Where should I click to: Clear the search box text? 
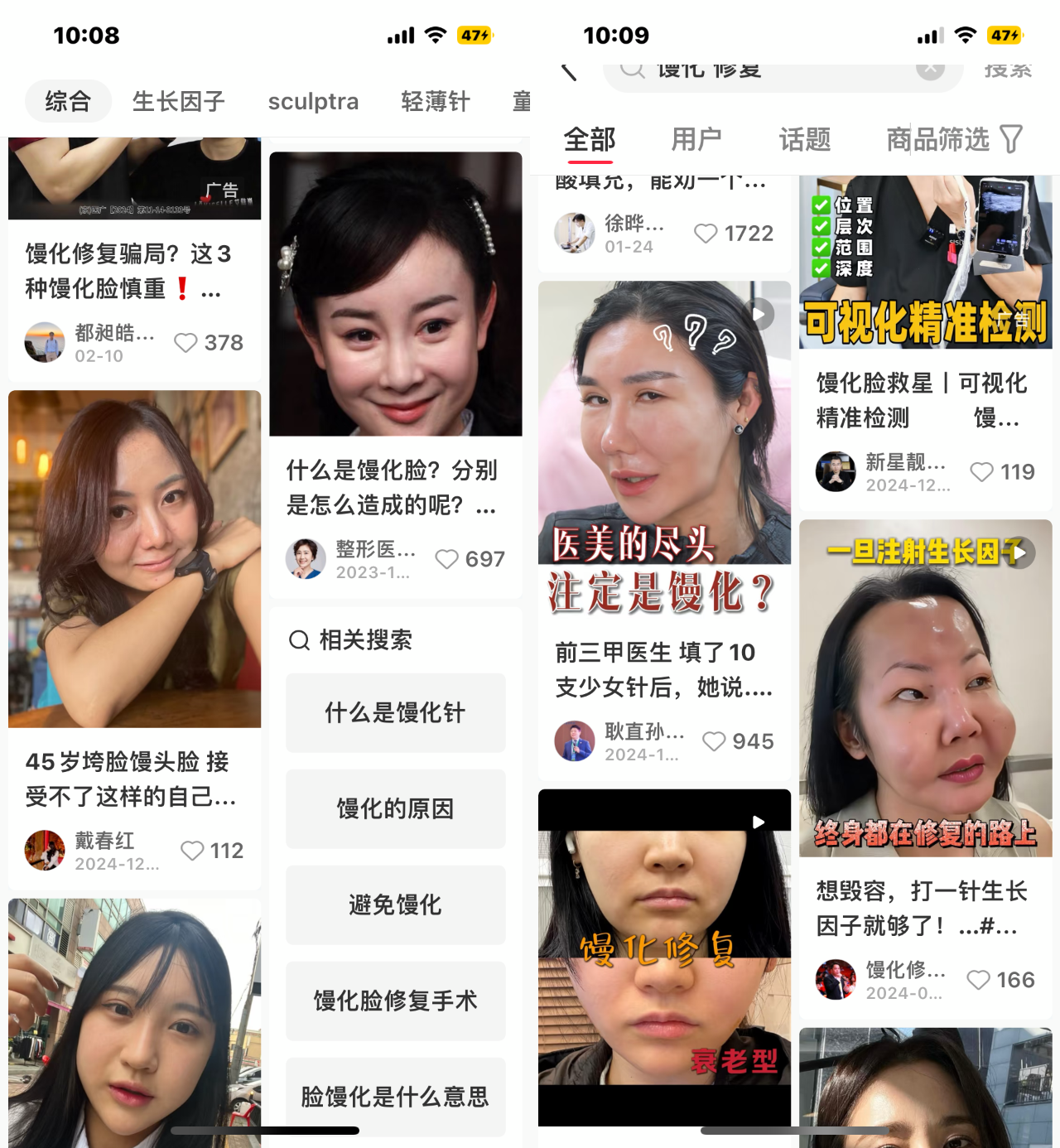coord(930,70)
